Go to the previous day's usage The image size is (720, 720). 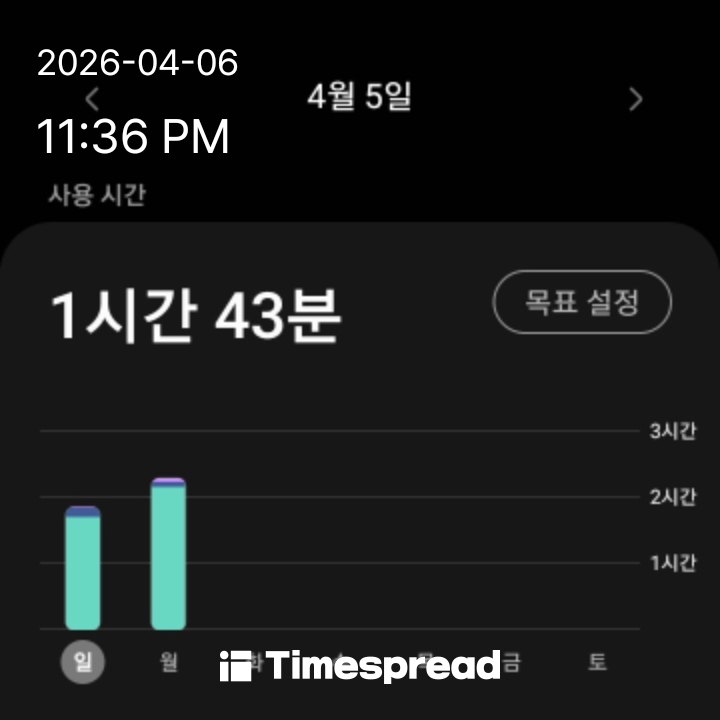pos(93,99)
